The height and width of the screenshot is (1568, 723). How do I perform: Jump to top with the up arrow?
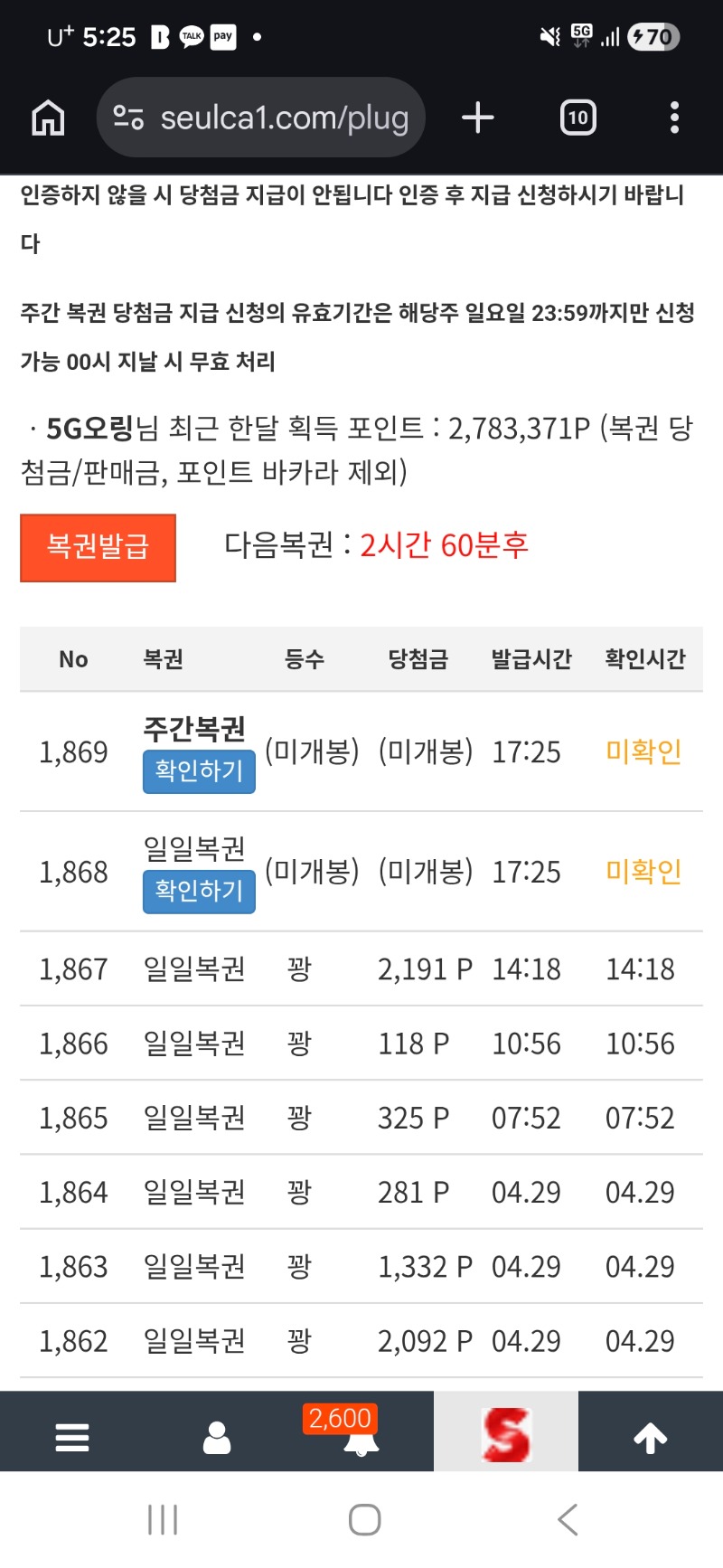pyautogui.click(x=651, y=1437)
